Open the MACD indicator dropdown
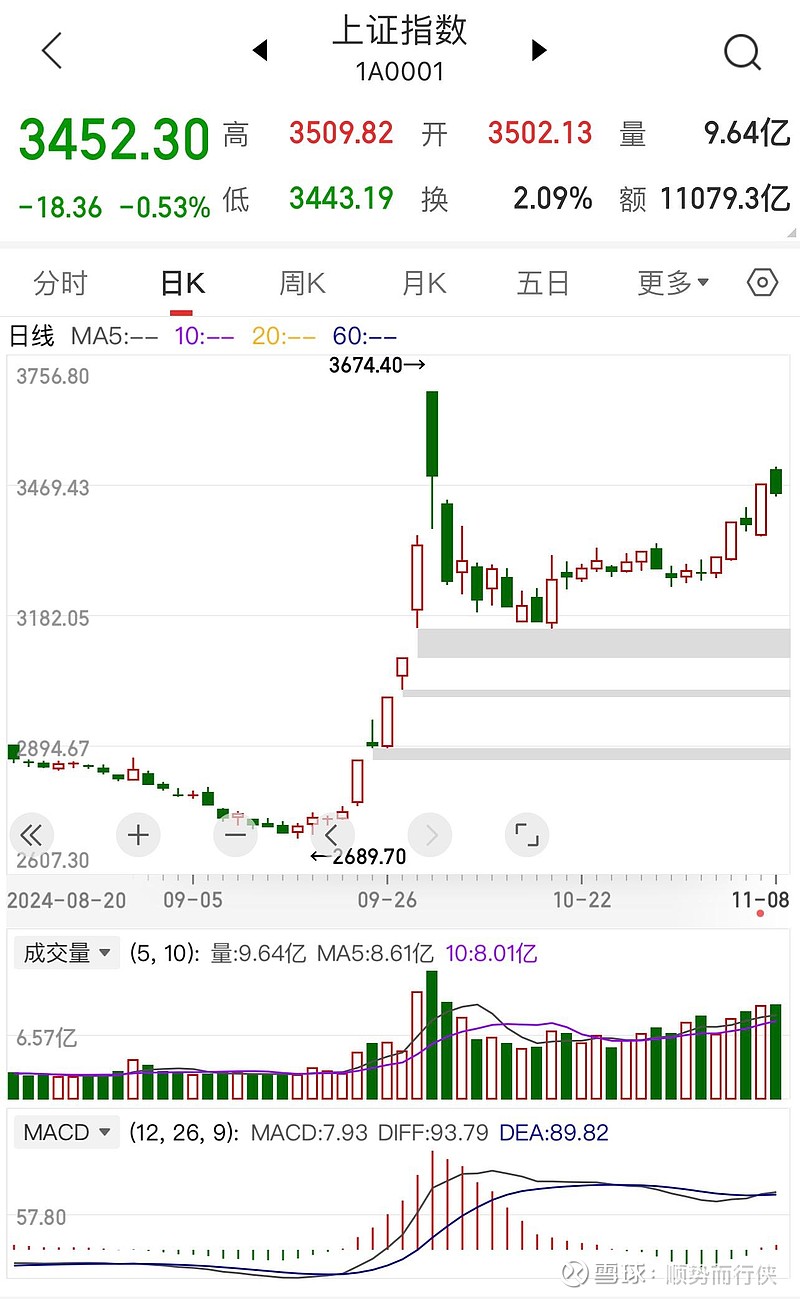 pyautogui.click(x=66, y=1132)
